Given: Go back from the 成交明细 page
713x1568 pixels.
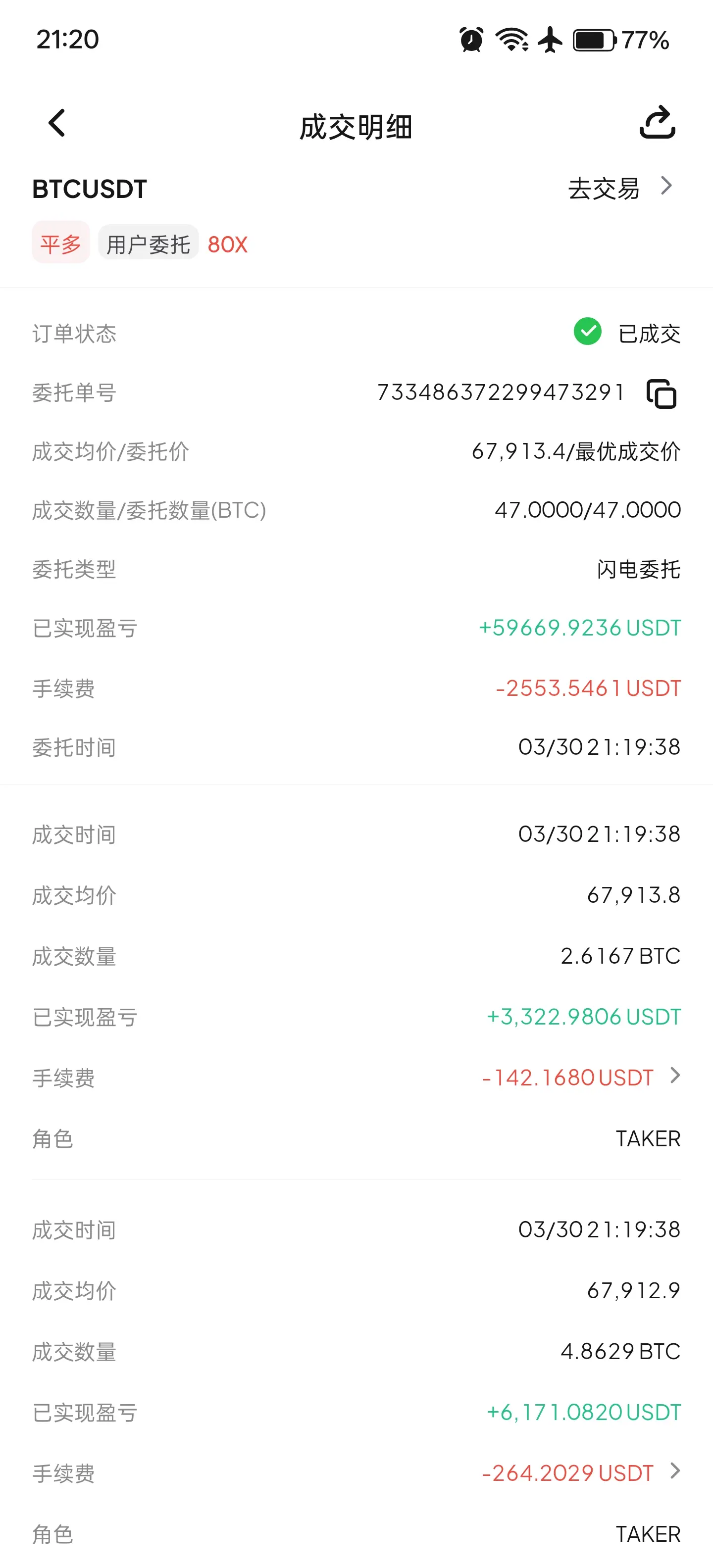Looking at the screenshot, I should 56,124.
